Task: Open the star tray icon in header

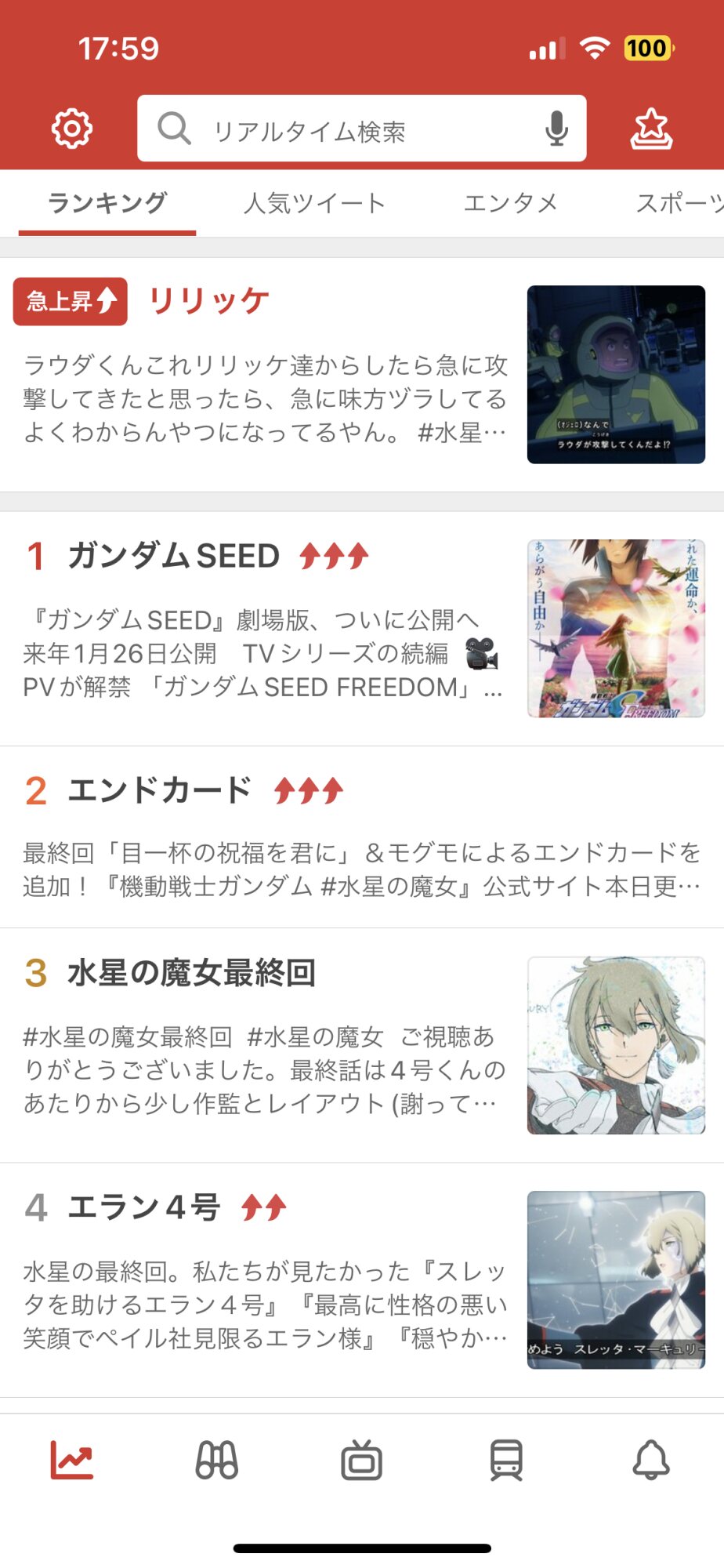Action: 651,129
